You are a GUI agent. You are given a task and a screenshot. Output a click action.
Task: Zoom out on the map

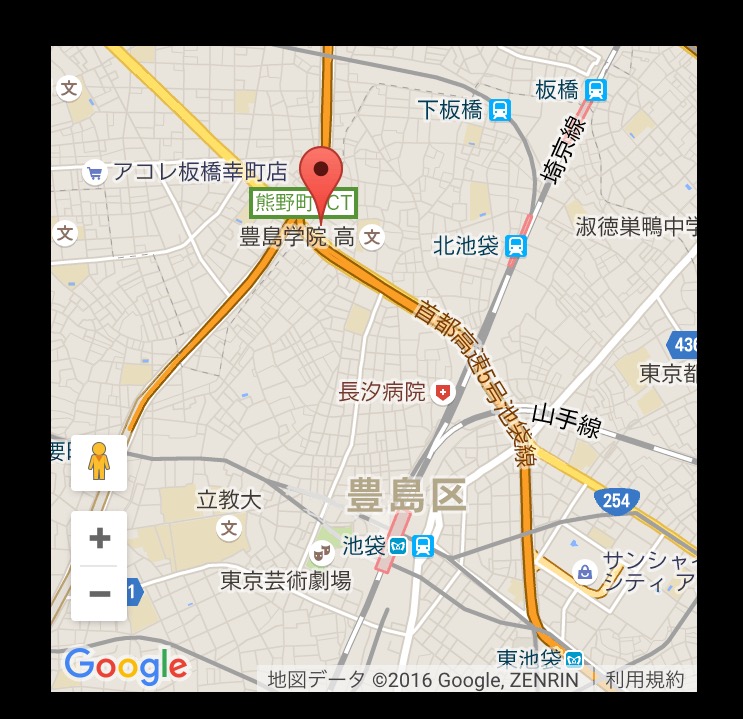[x=99, y=594]
